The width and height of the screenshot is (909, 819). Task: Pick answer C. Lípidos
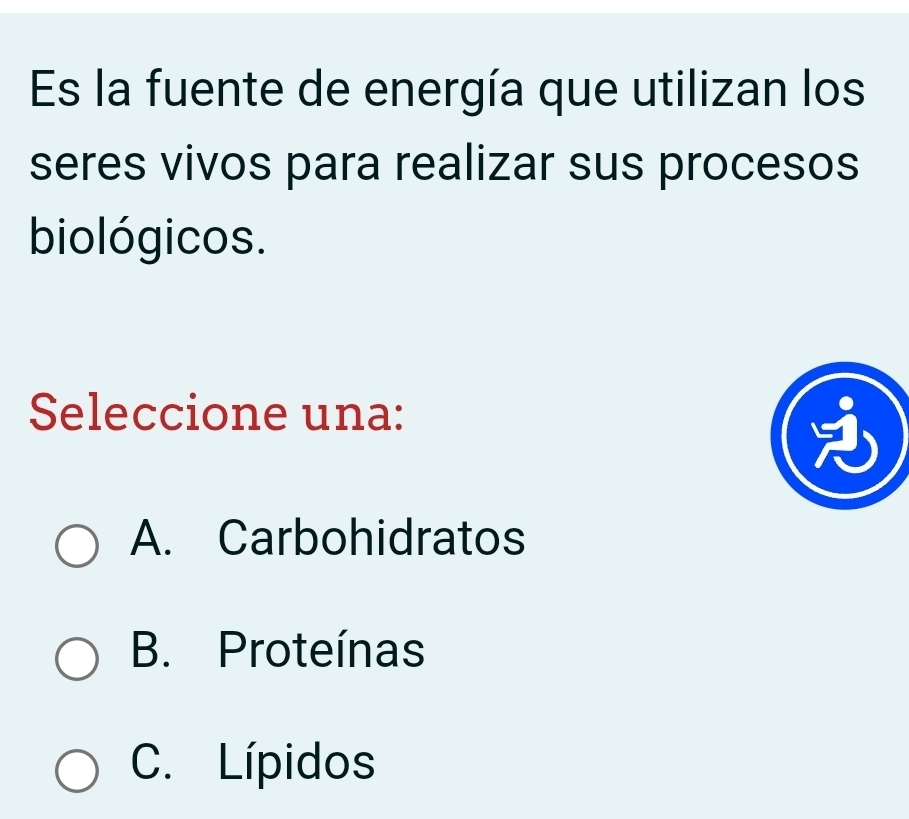[x=77, y=771]
